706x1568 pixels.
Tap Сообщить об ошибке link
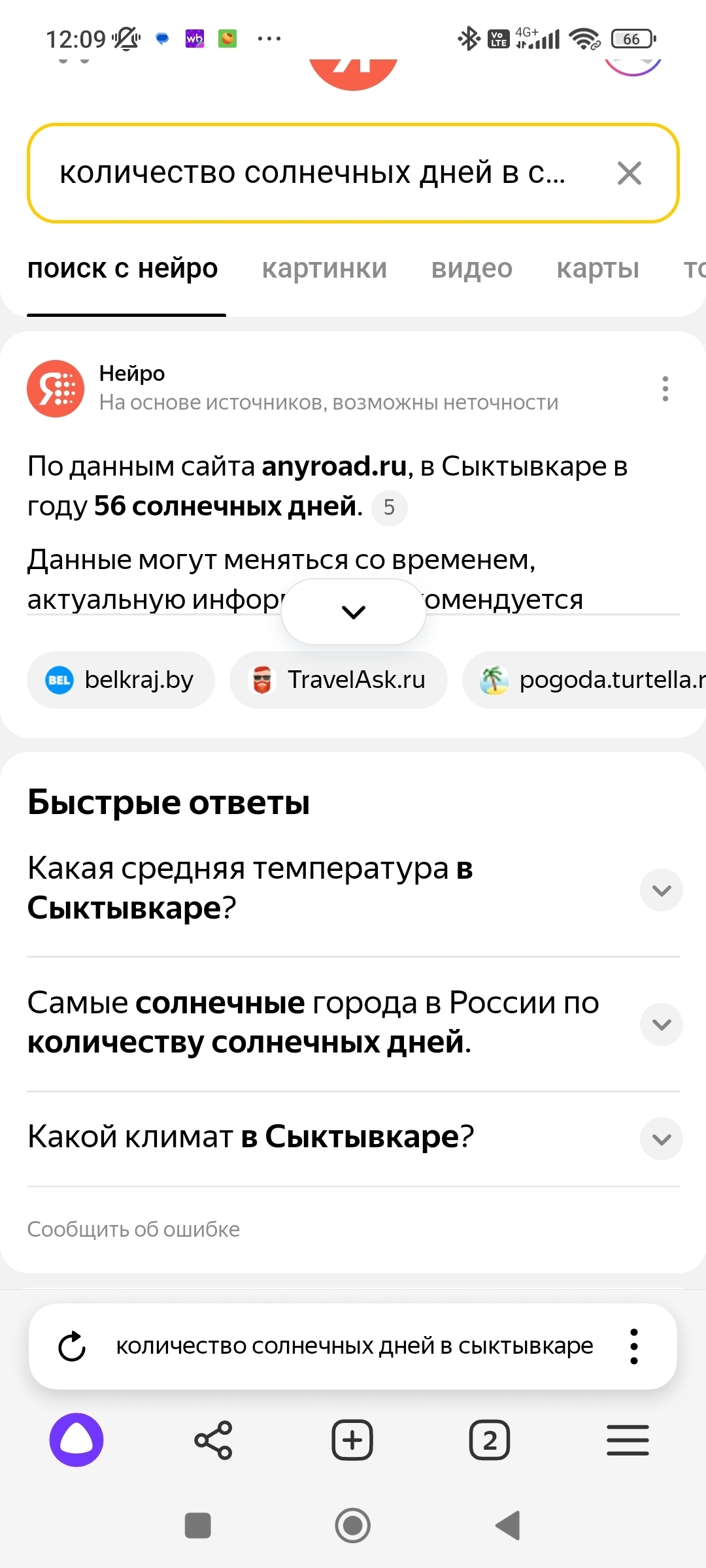click(133, 1230)
